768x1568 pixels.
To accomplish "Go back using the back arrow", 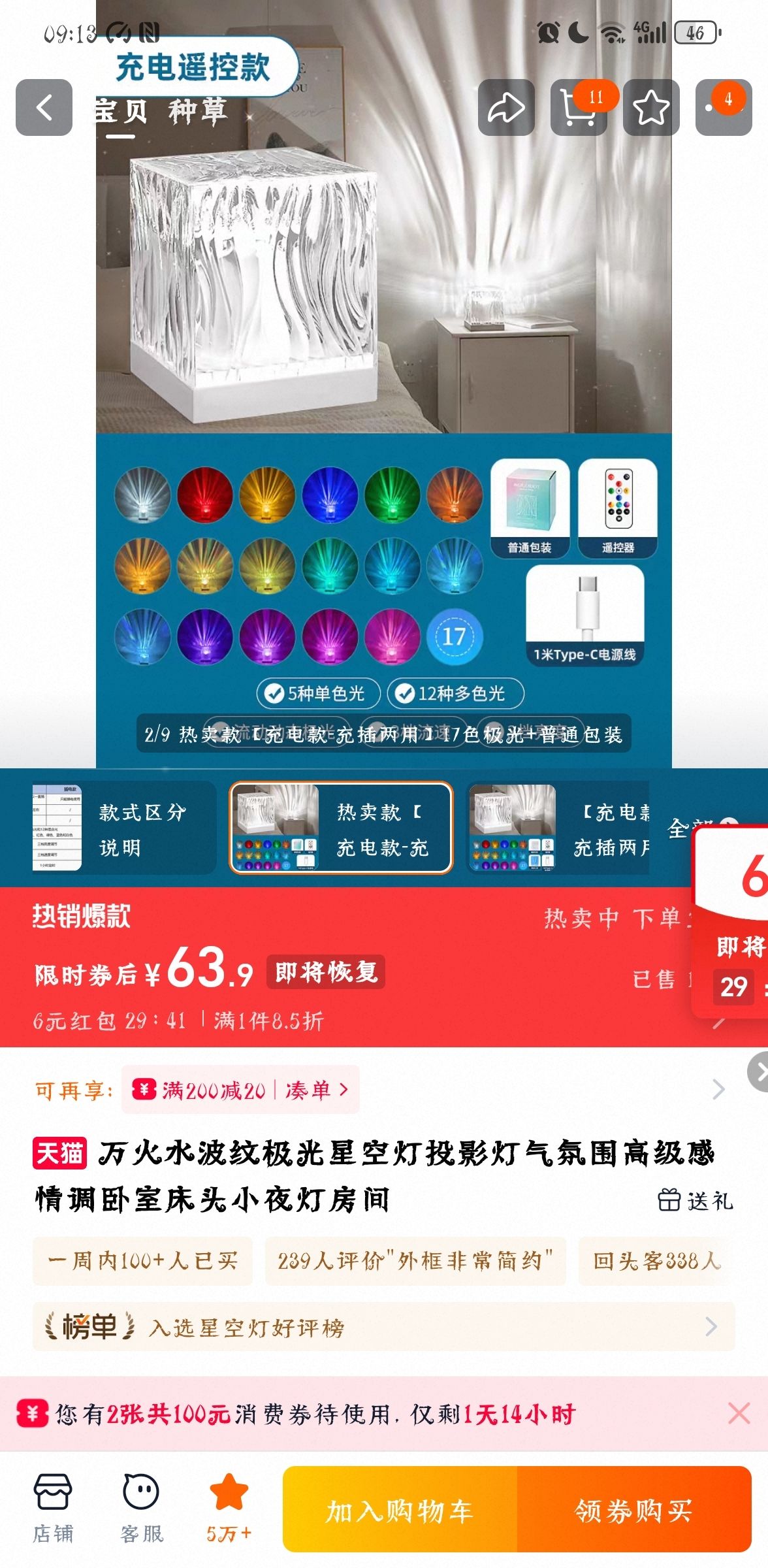I will click(44, 108).
